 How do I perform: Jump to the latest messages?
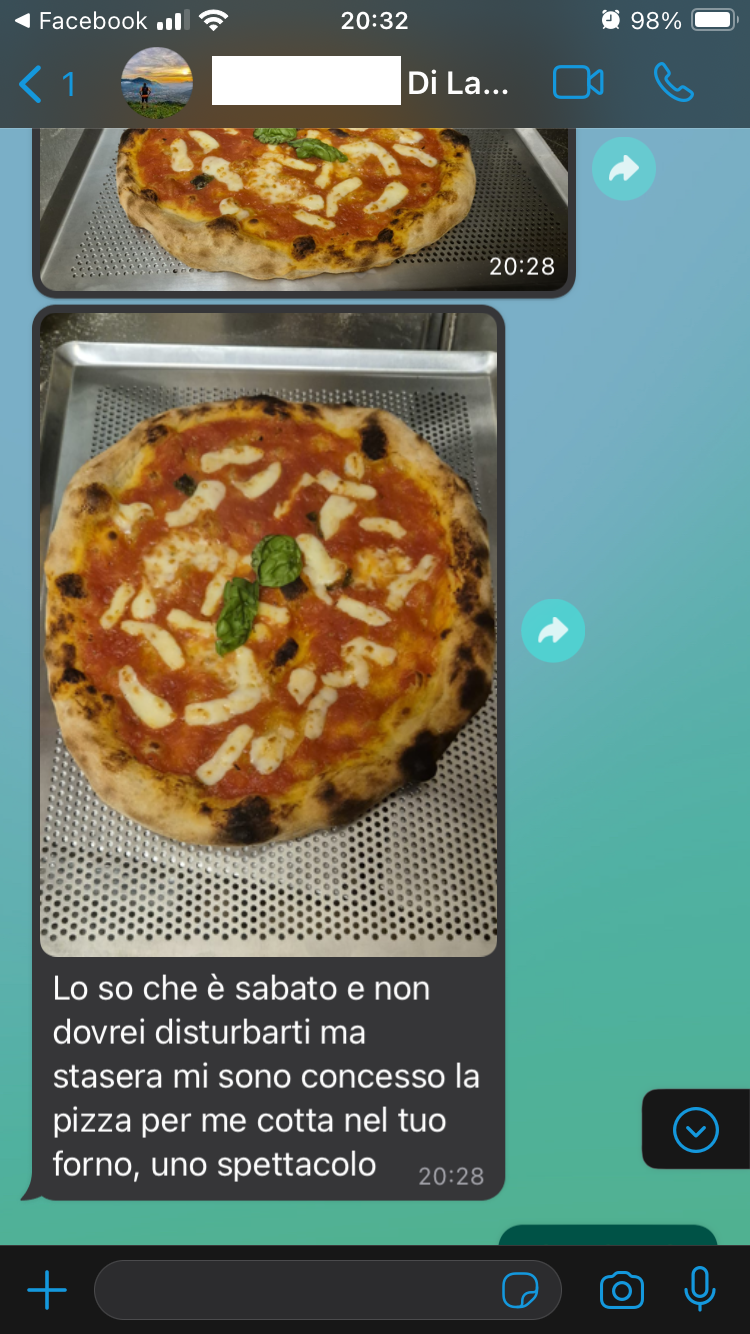(x=696, y=1130)
